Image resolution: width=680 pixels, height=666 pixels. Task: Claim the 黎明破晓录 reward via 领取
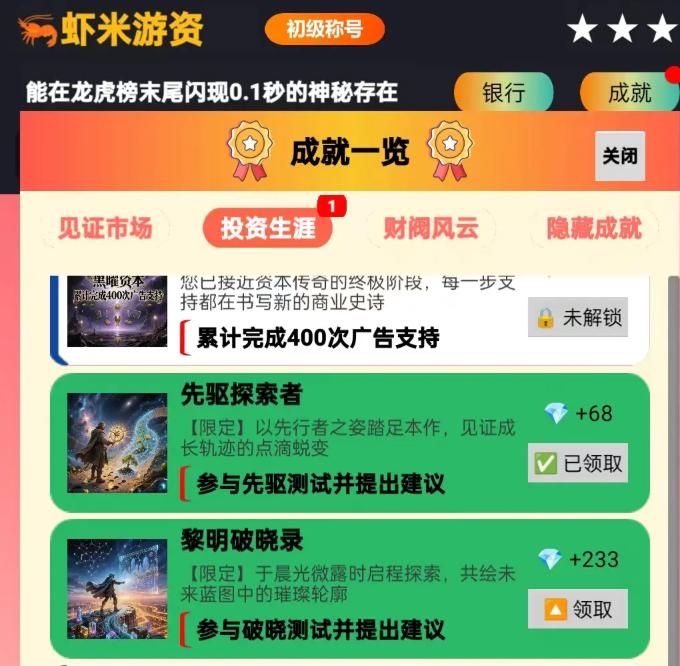point(578,609)
